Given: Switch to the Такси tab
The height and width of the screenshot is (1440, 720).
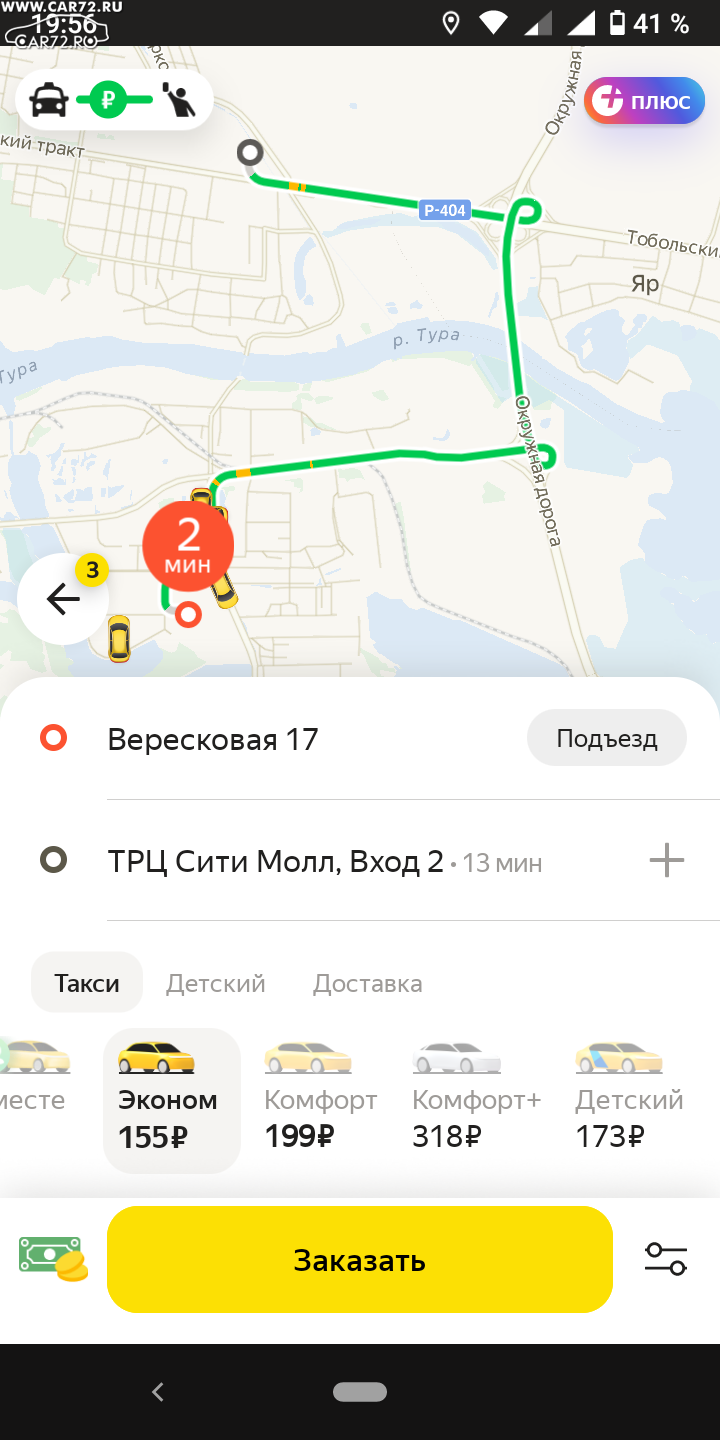Looking at the screenshot, I should point(87,983).
